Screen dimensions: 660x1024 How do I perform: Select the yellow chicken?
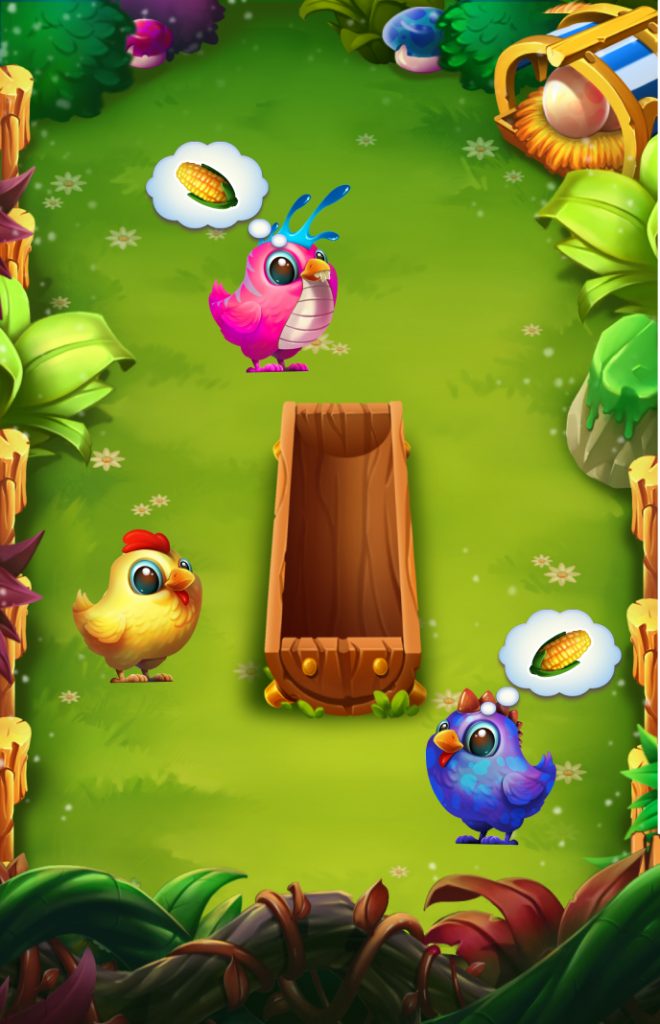[x=140, y=610]
